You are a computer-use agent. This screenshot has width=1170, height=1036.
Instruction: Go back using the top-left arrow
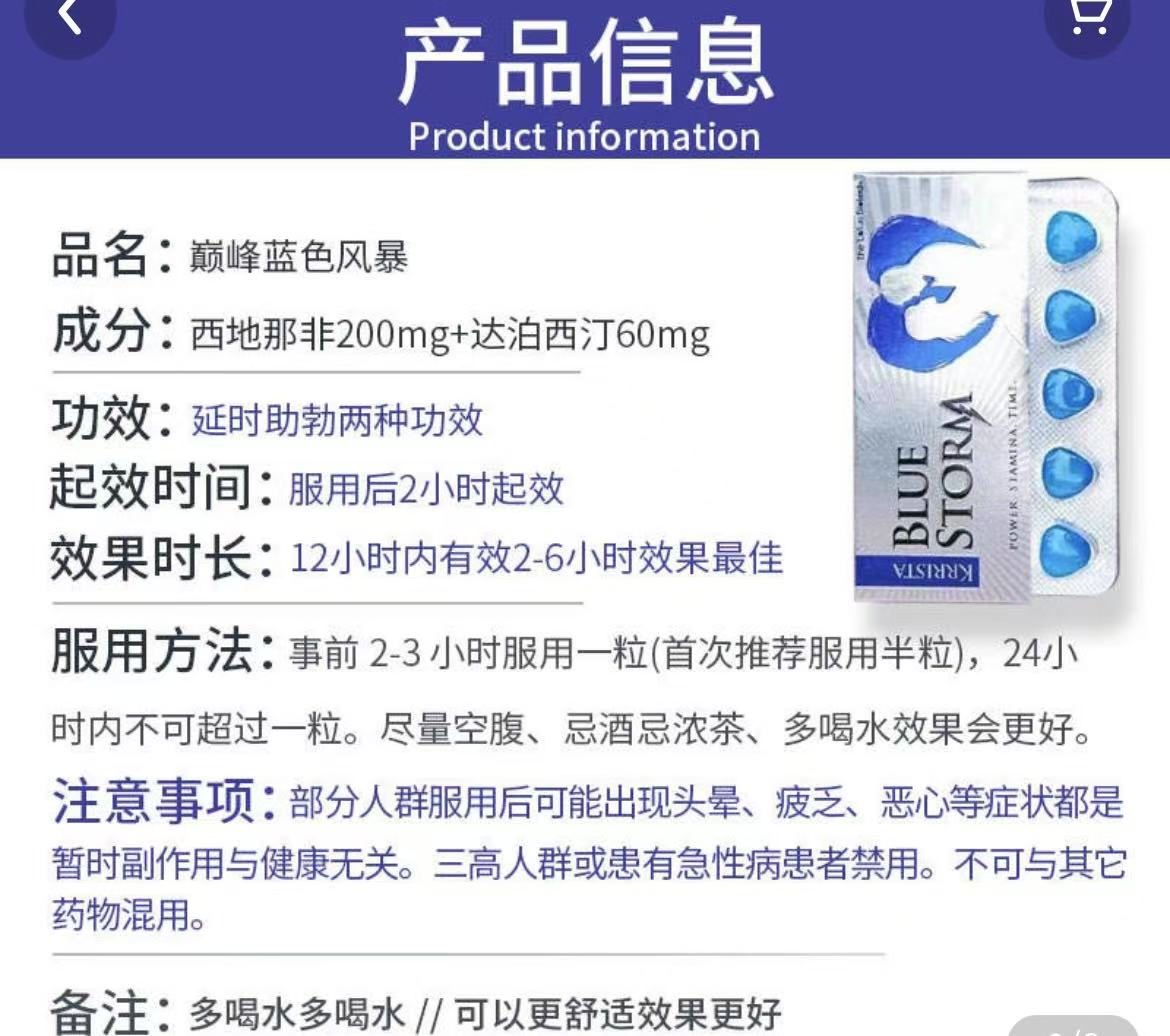pyautogui.click(x=69, y=17)
